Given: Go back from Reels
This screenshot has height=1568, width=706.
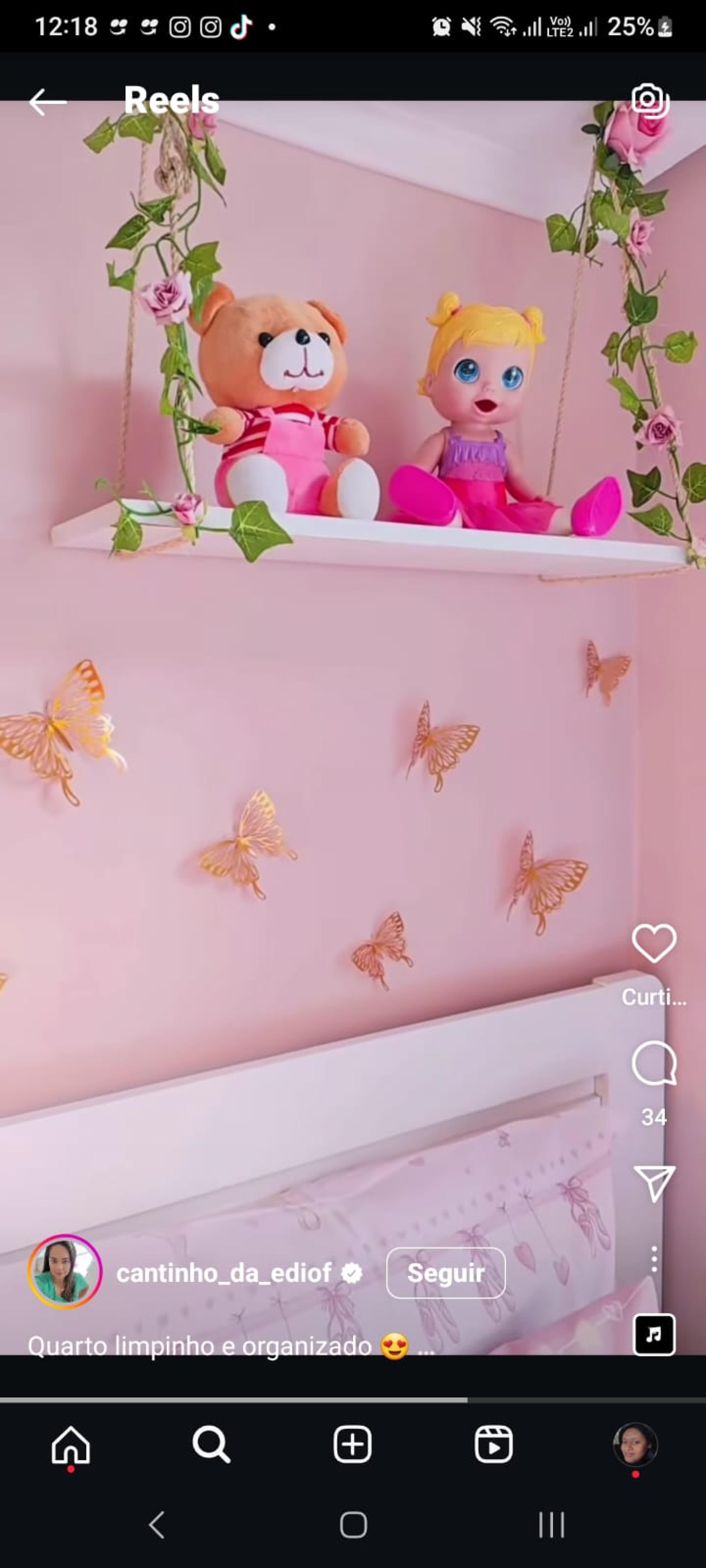Looking at the screenshot, I should coord(48,102).
